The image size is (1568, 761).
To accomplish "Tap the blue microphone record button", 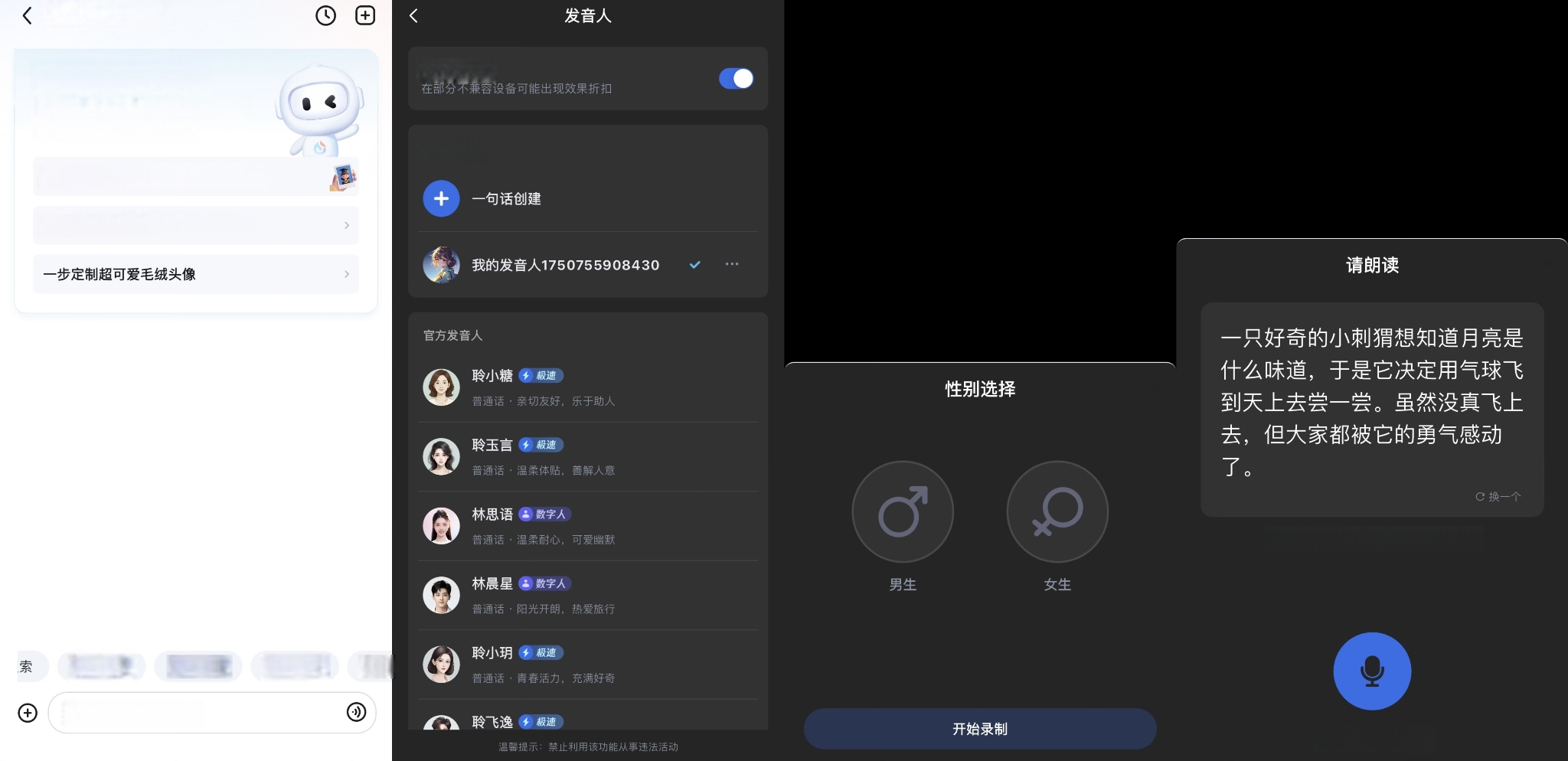I will coord(1372,671).
